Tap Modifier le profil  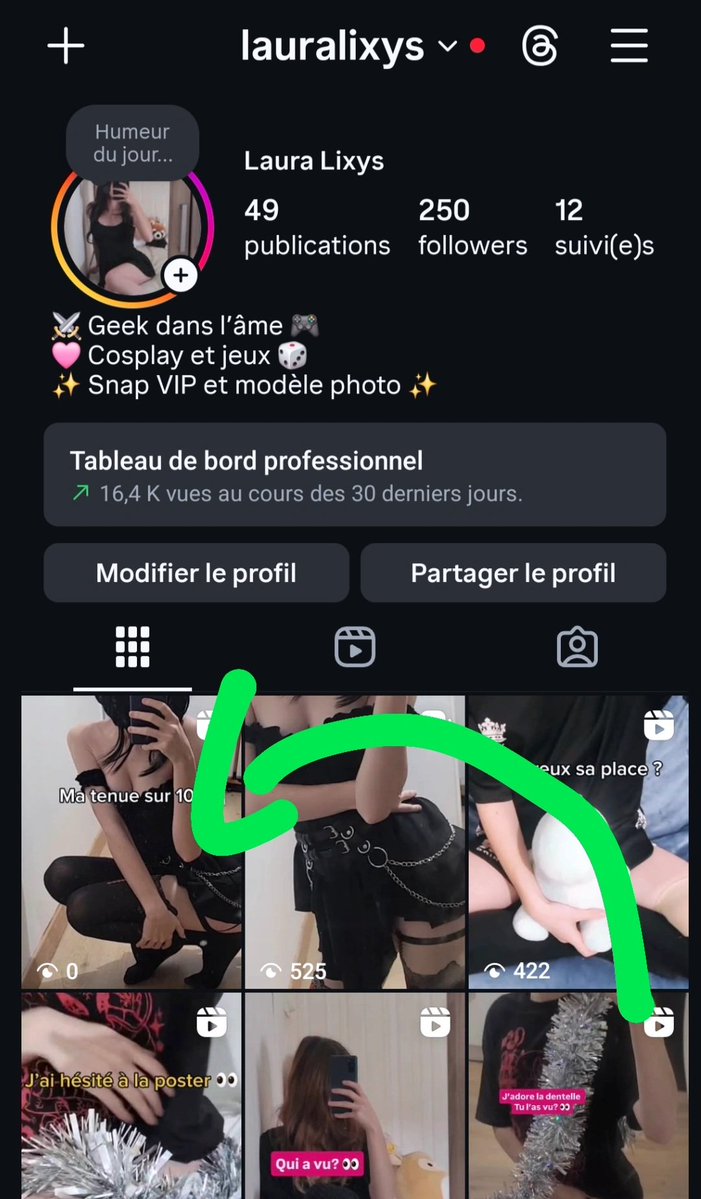point(196,573)
